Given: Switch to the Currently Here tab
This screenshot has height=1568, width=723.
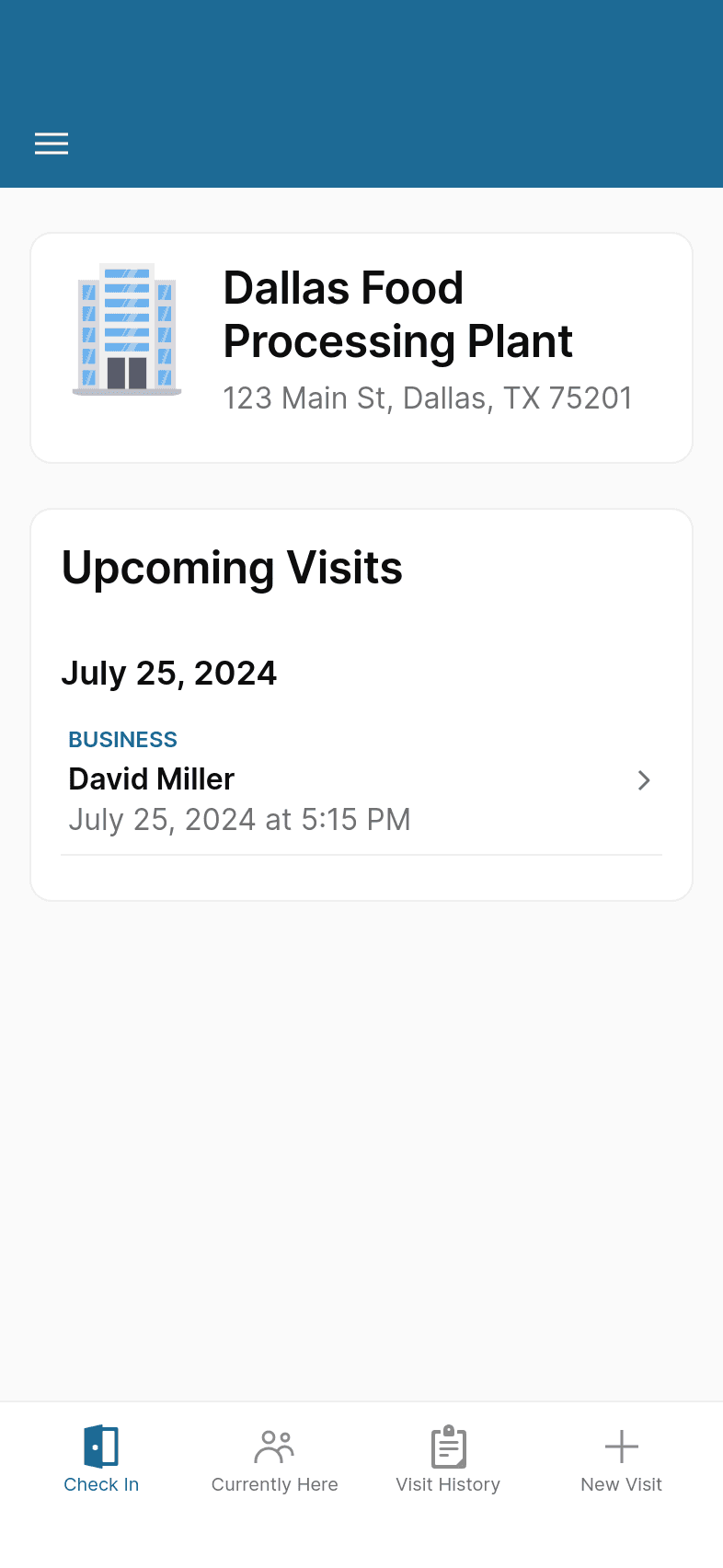Looking at the screenshot, I should (274, 1459).
